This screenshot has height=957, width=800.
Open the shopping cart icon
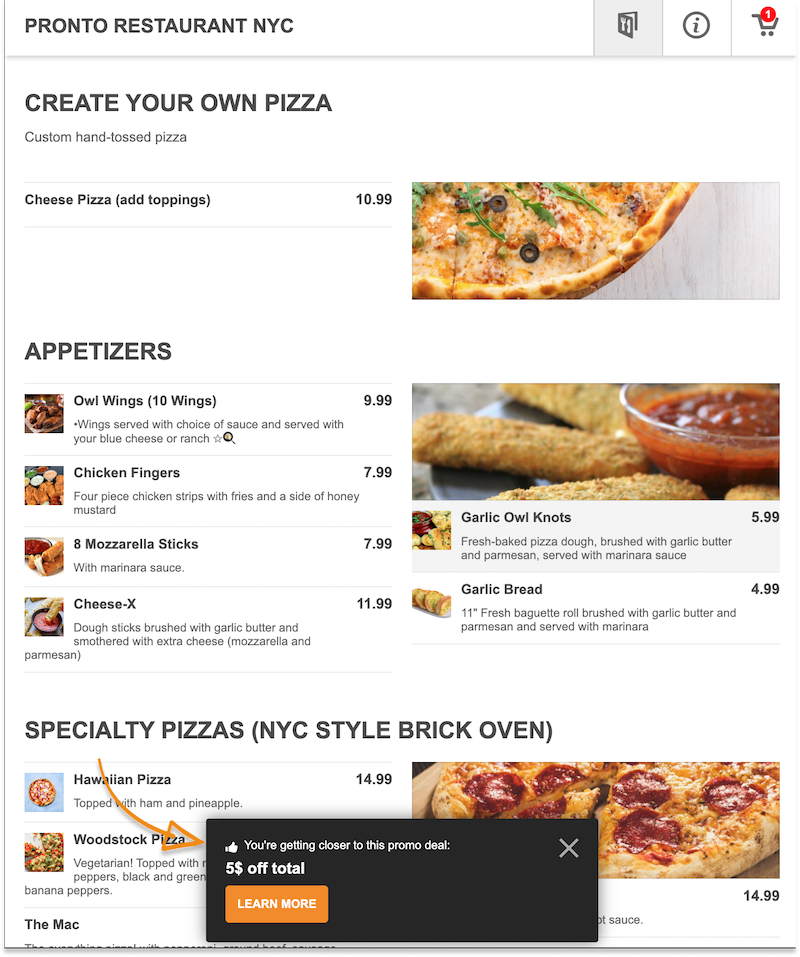click(x=764, y=28)
